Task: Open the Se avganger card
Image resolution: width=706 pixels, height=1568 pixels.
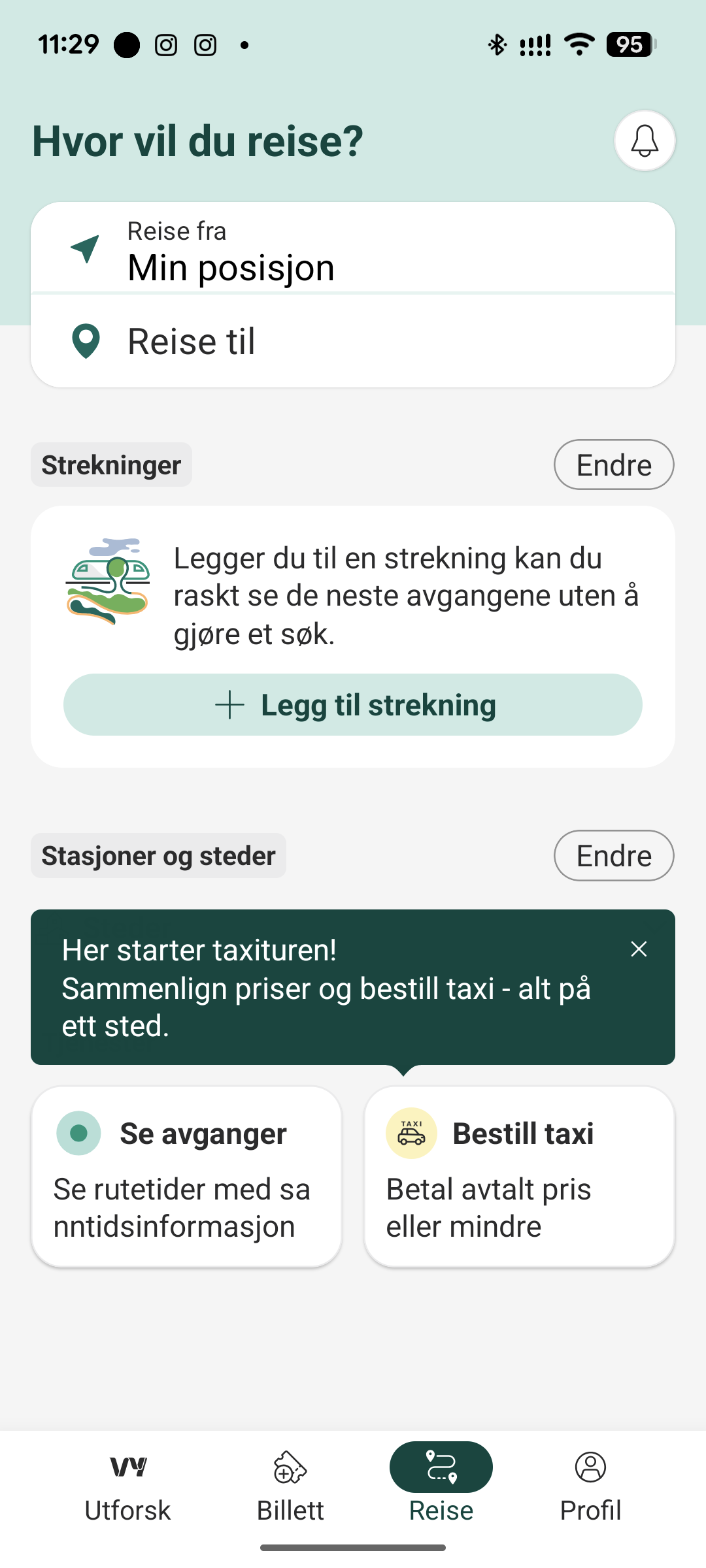Action: tap(186, 1176)
